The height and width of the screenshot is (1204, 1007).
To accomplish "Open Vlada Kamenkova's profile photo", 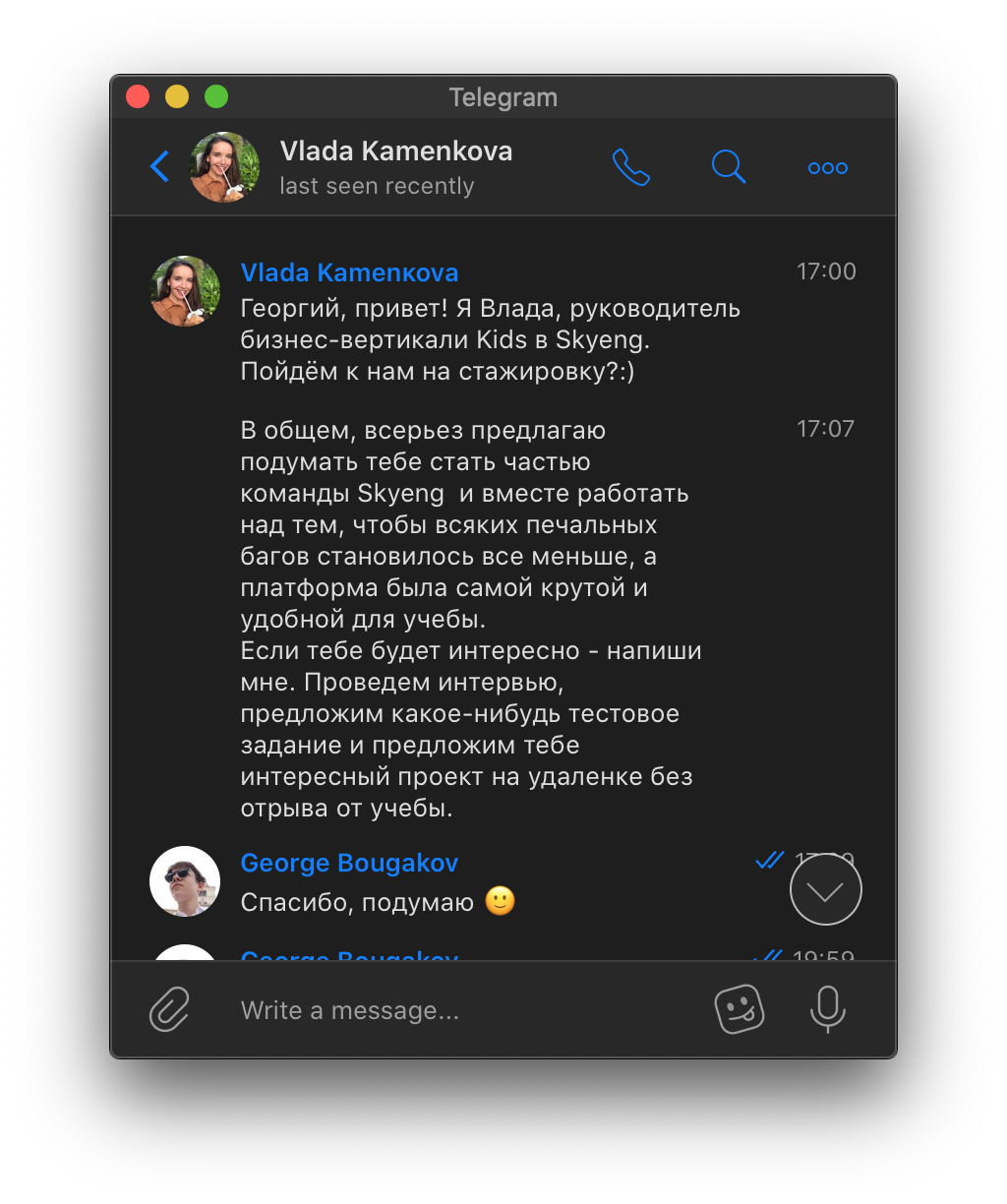I will click(x=223, y=167).
